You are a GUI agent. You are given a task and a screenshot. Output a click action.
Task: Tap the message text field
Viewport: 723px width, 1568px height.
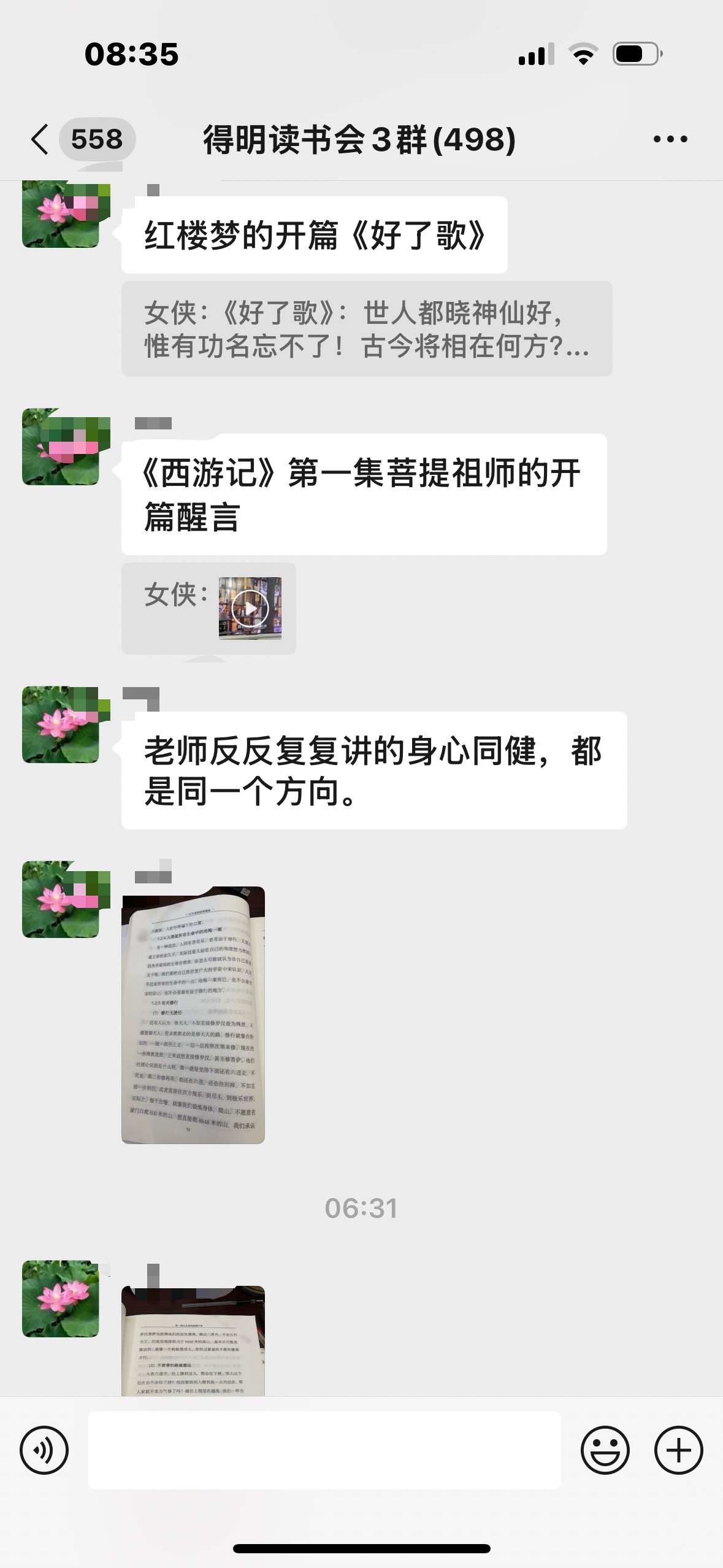click(x=324, y=1451)
